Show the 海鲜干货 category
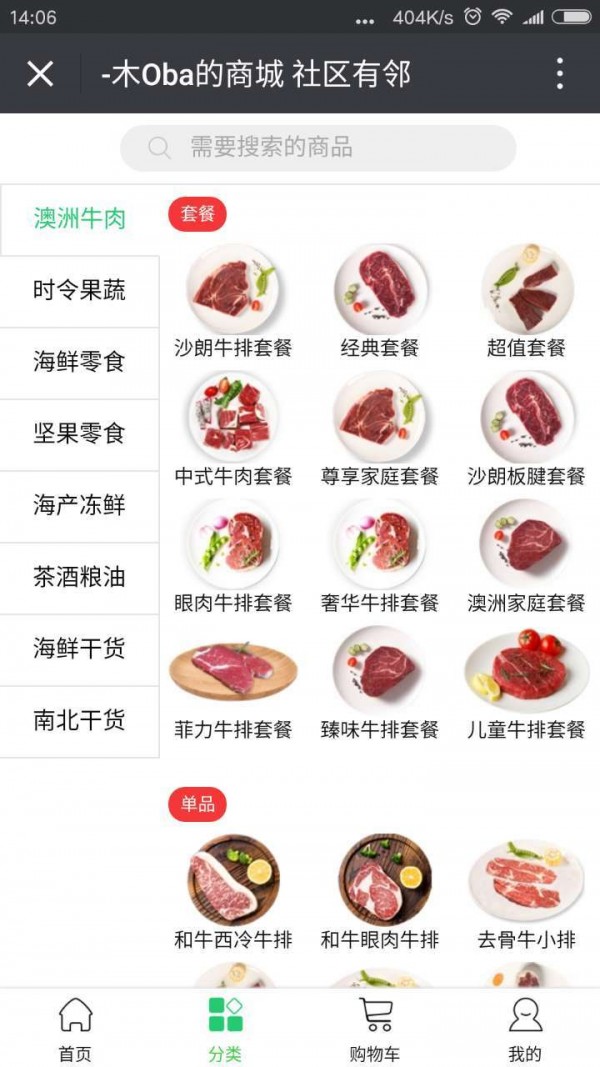This screenshot has height=1067, width=600. click(79, 649)
